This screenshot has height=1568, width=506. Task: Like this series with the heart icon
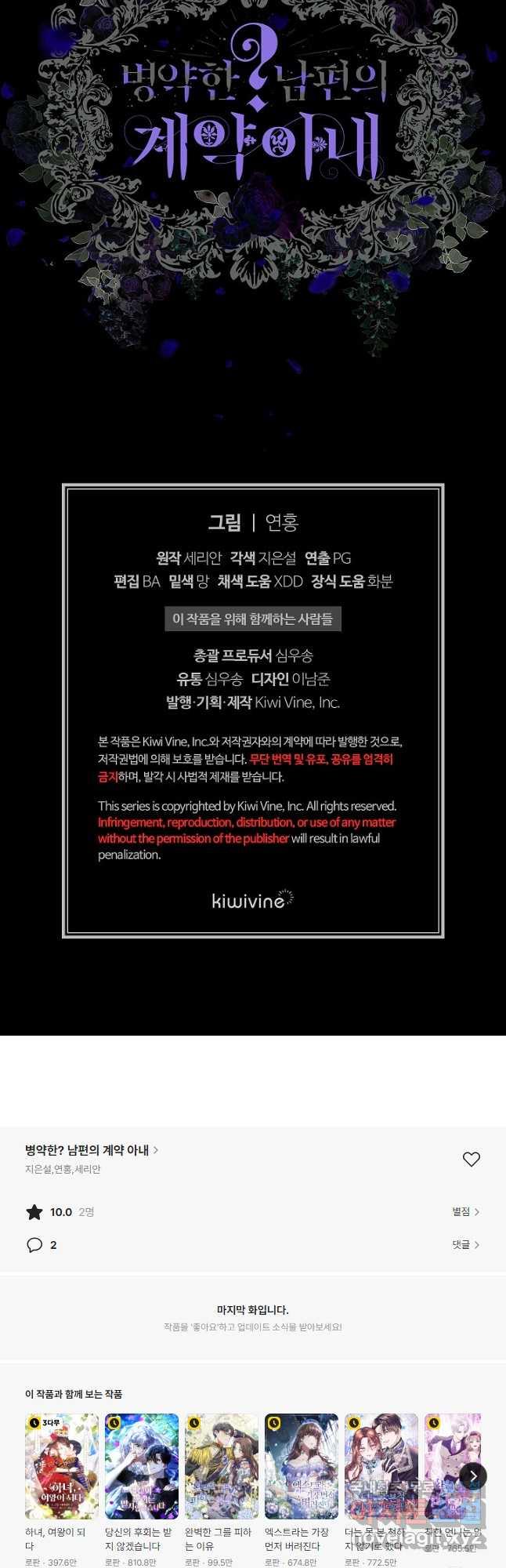coord(471,1159)
